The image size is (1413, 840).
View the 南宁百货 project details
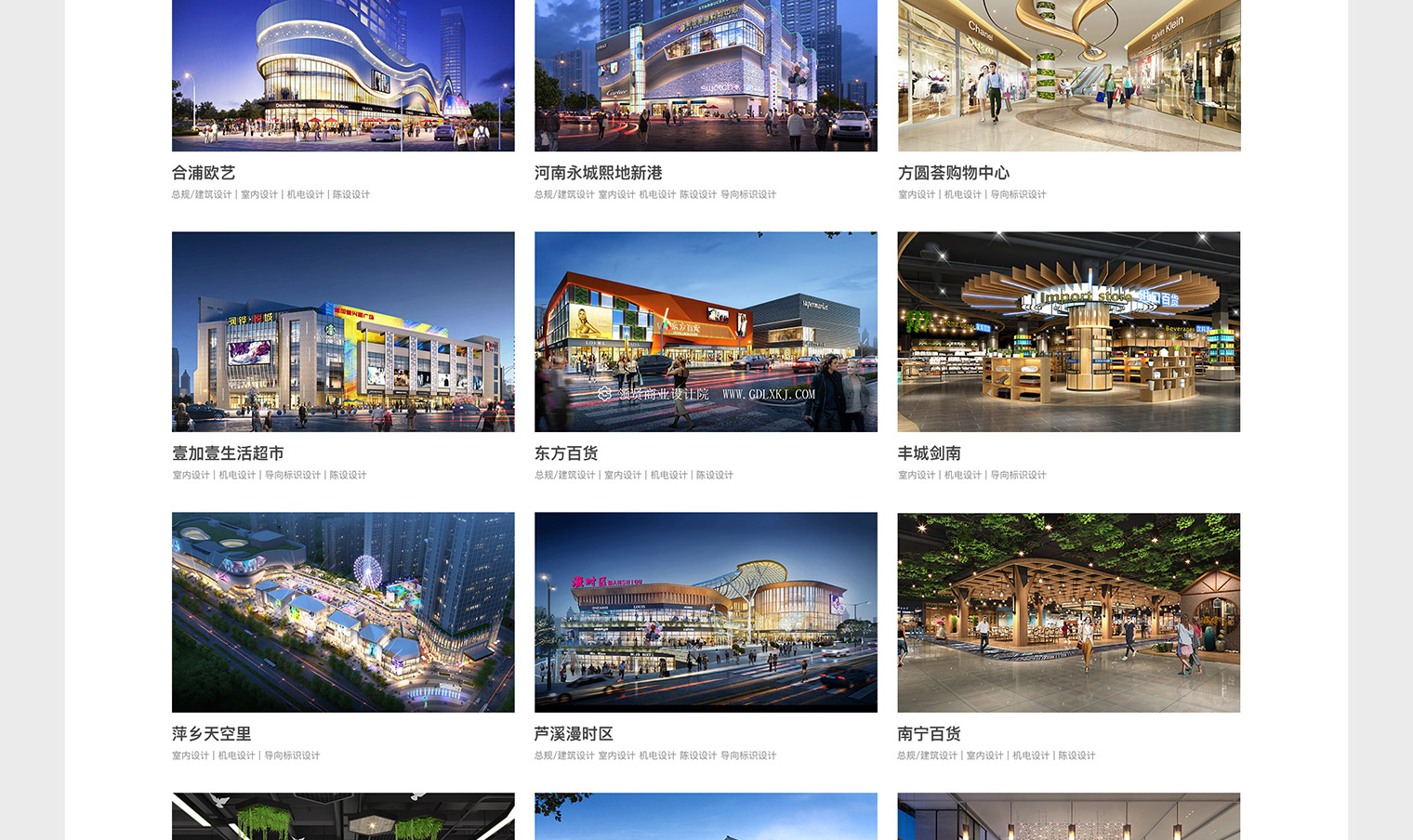click(x=1069, y=612)
